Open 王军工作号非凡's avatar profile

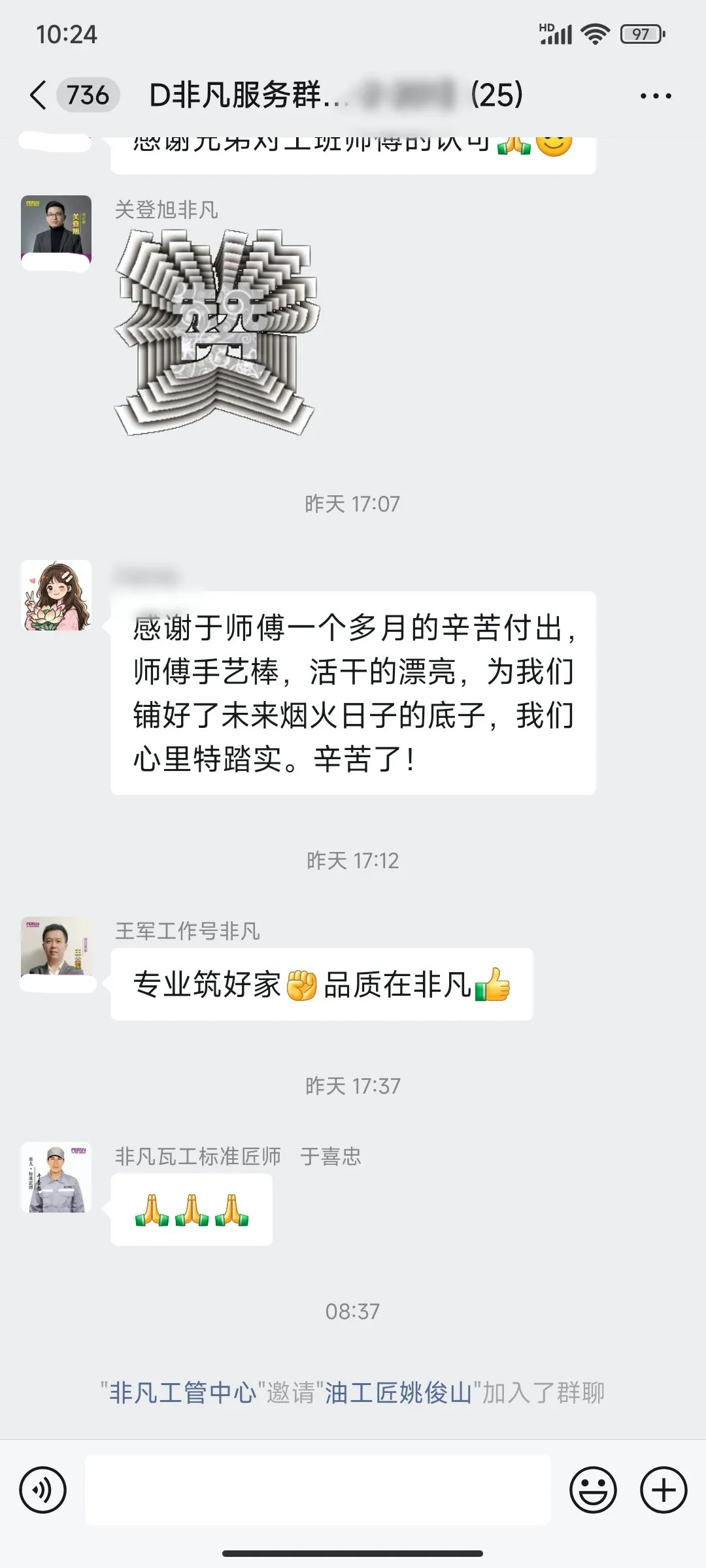click(56, 947)
